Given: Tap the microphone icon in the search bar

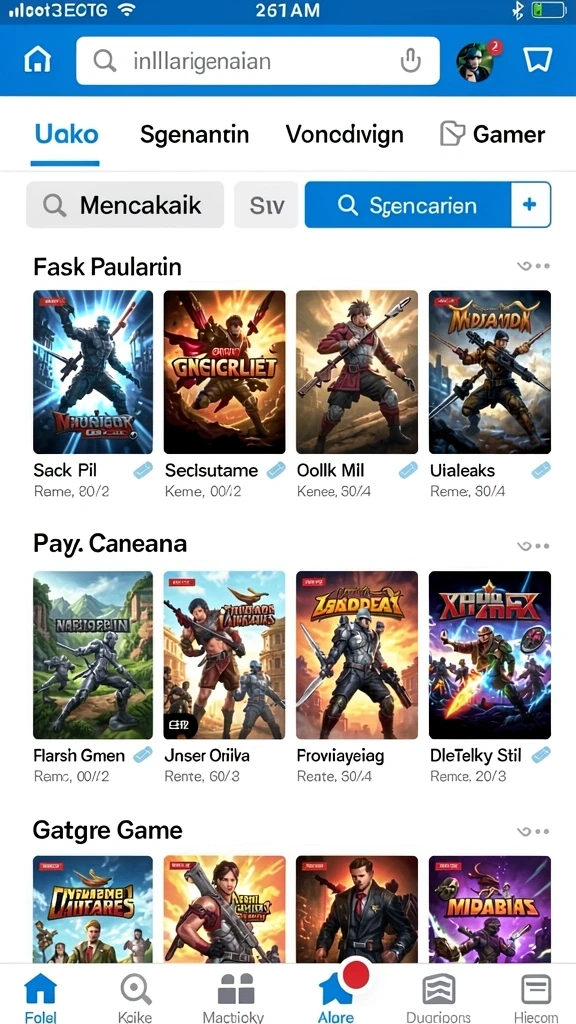Looking at the screenshot, I should 410,61.
